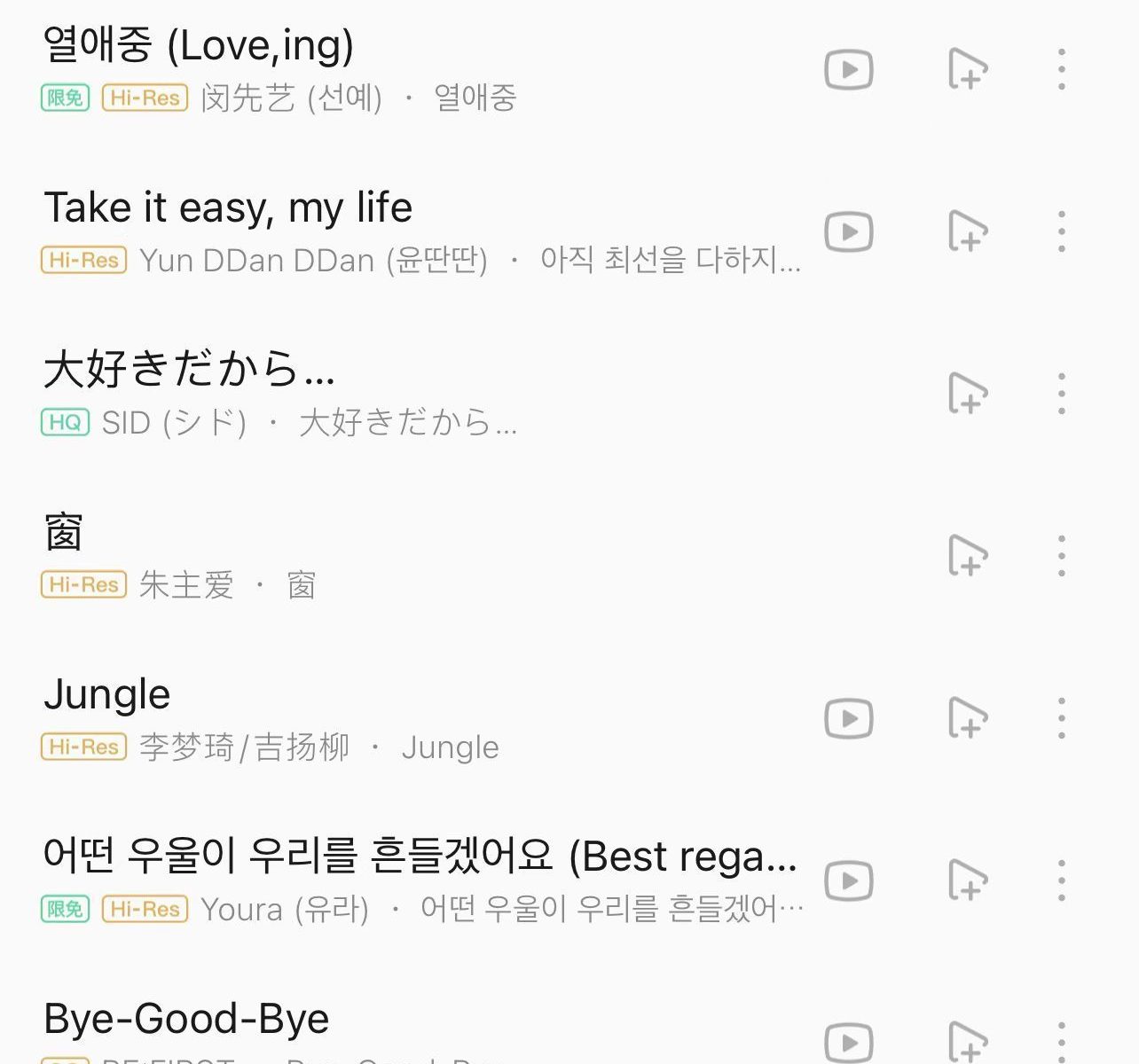Open more options for 열애중 (Love,ing)
The image size is (1139, 1064).
[1061, 70]
